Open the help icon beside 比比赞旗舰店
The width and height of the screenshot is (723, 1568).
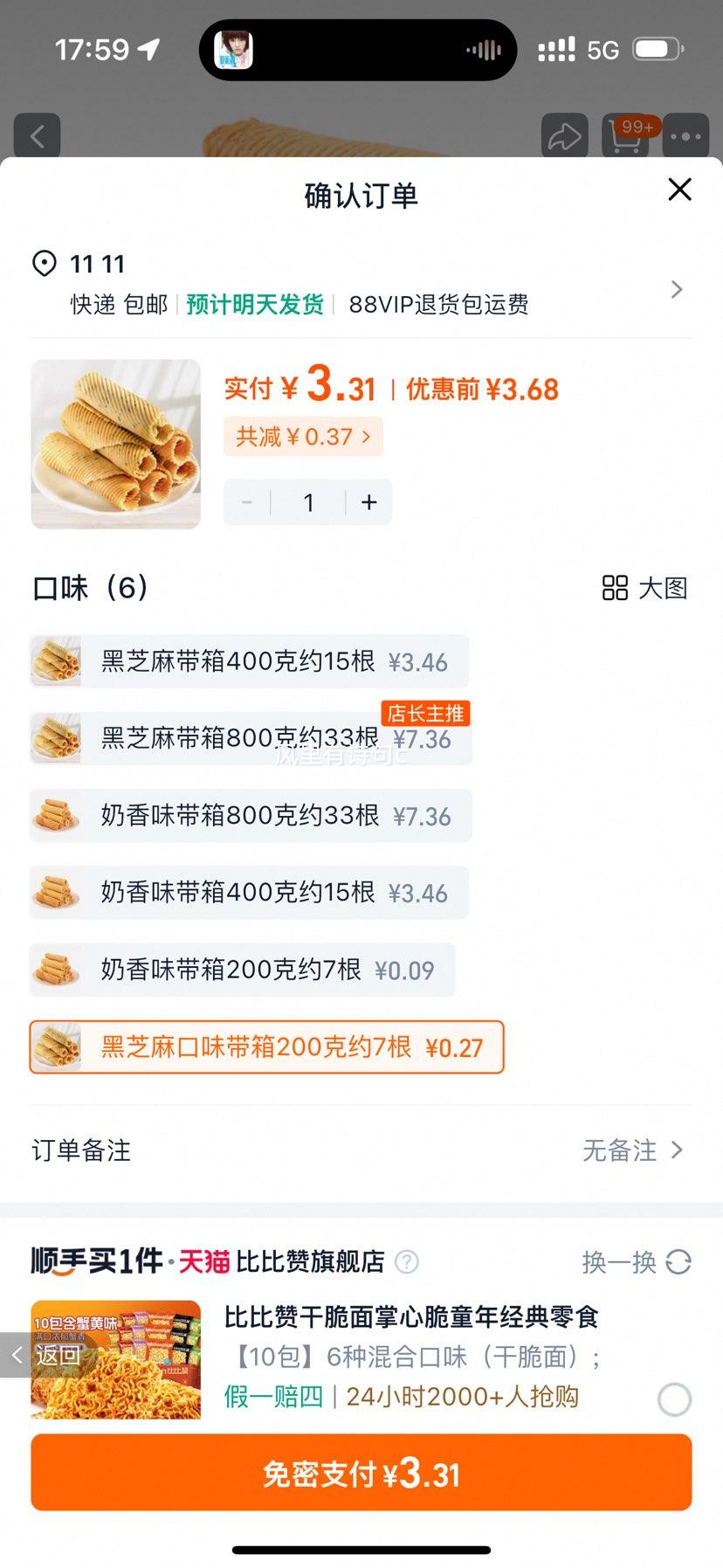pos(407,1261)
